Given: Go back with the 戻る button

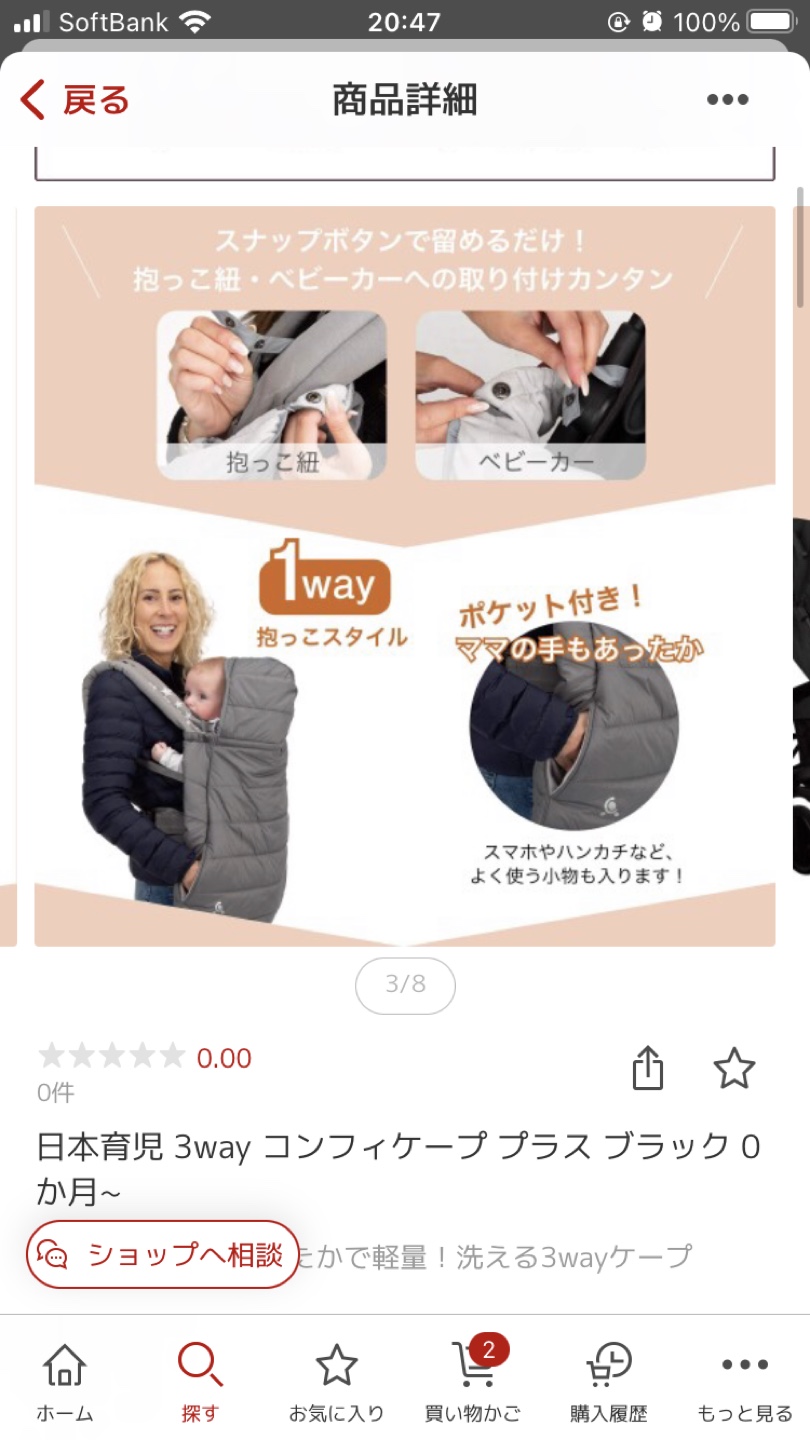Looking at the screenshot, I should [75, 100].
